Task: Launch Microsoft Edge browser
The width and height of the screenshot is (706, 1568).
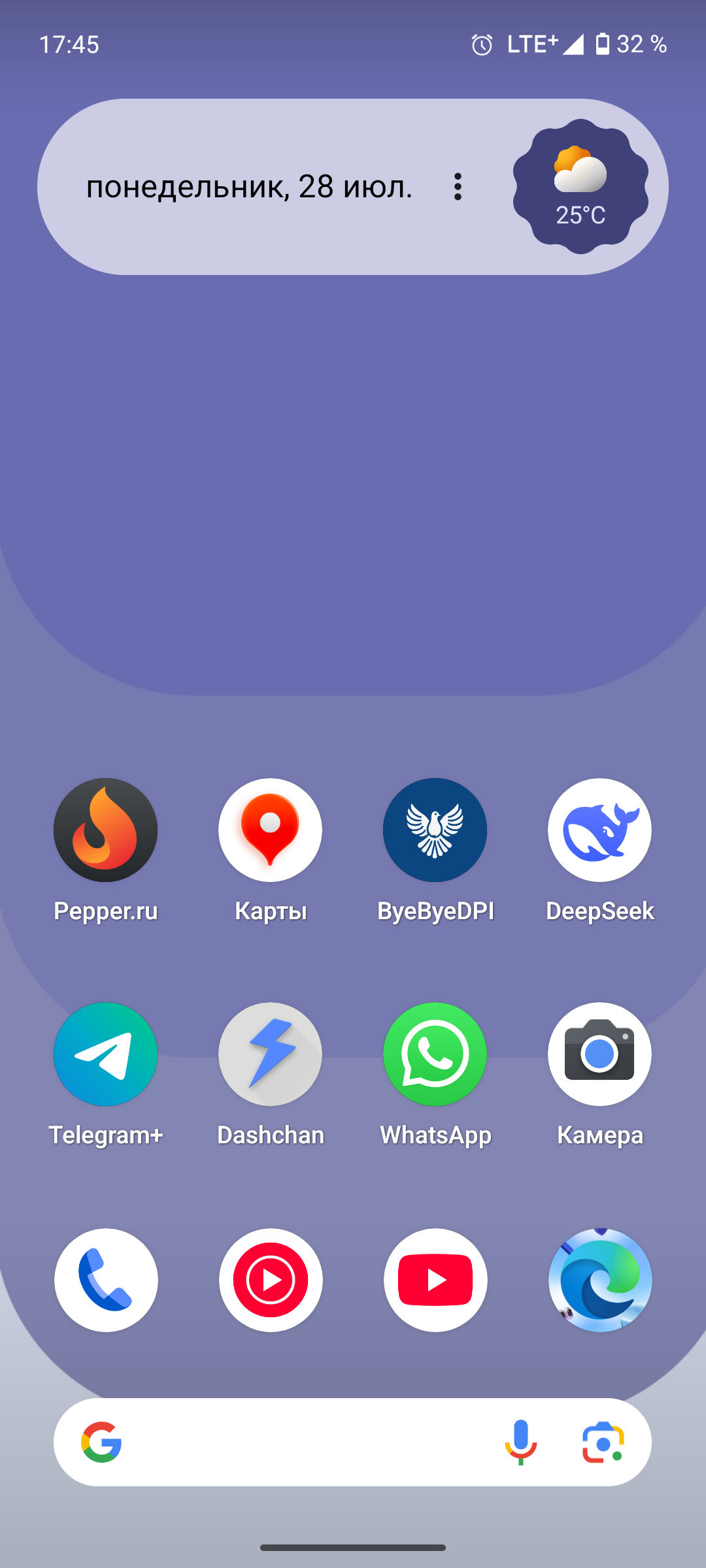Action: point(600,1280)
